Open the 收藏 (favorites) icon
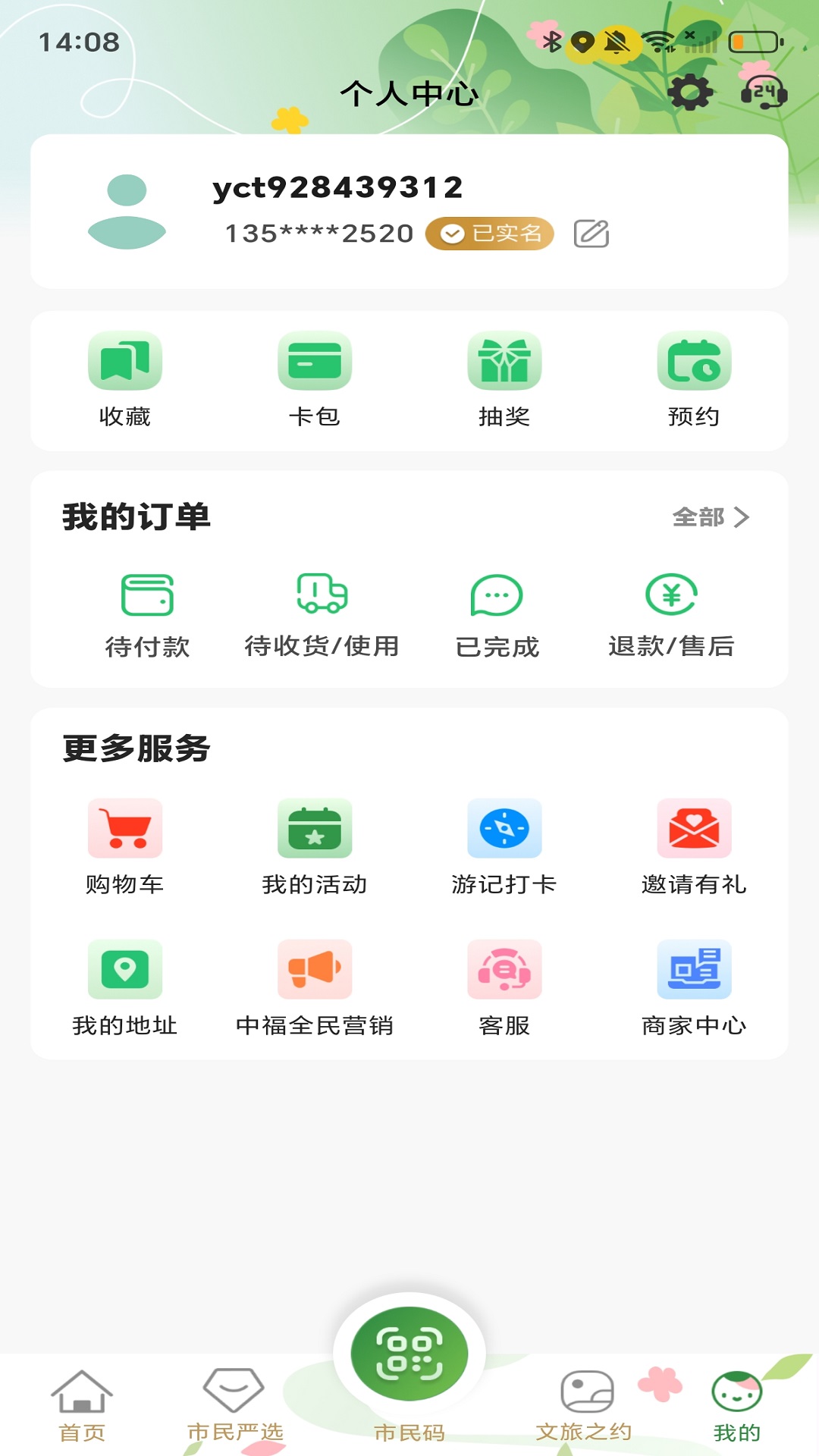Screen dimensions: 819x1456 tap(126, 362)
